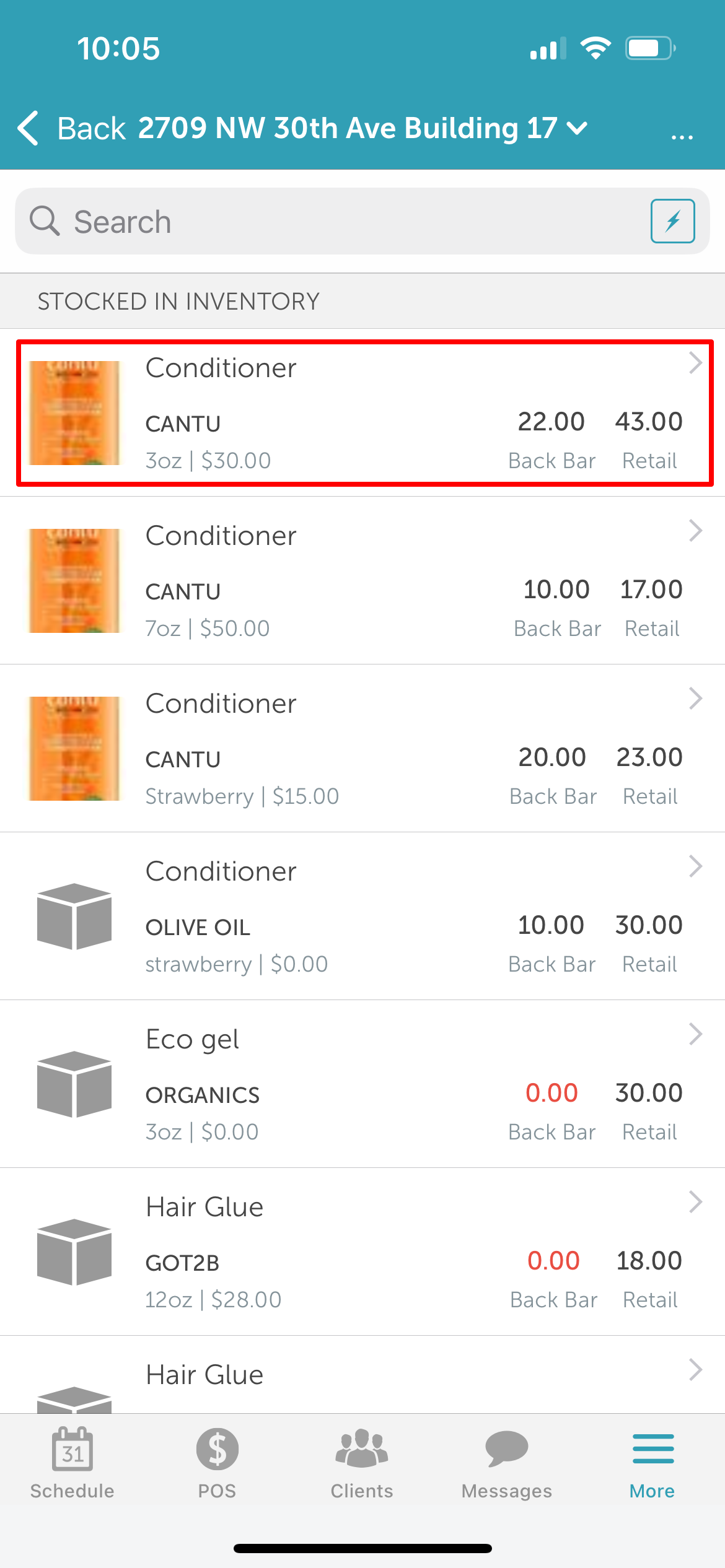725x1568 pixels.
Task: Open the three-dot overflow menu
Action: 682,134
